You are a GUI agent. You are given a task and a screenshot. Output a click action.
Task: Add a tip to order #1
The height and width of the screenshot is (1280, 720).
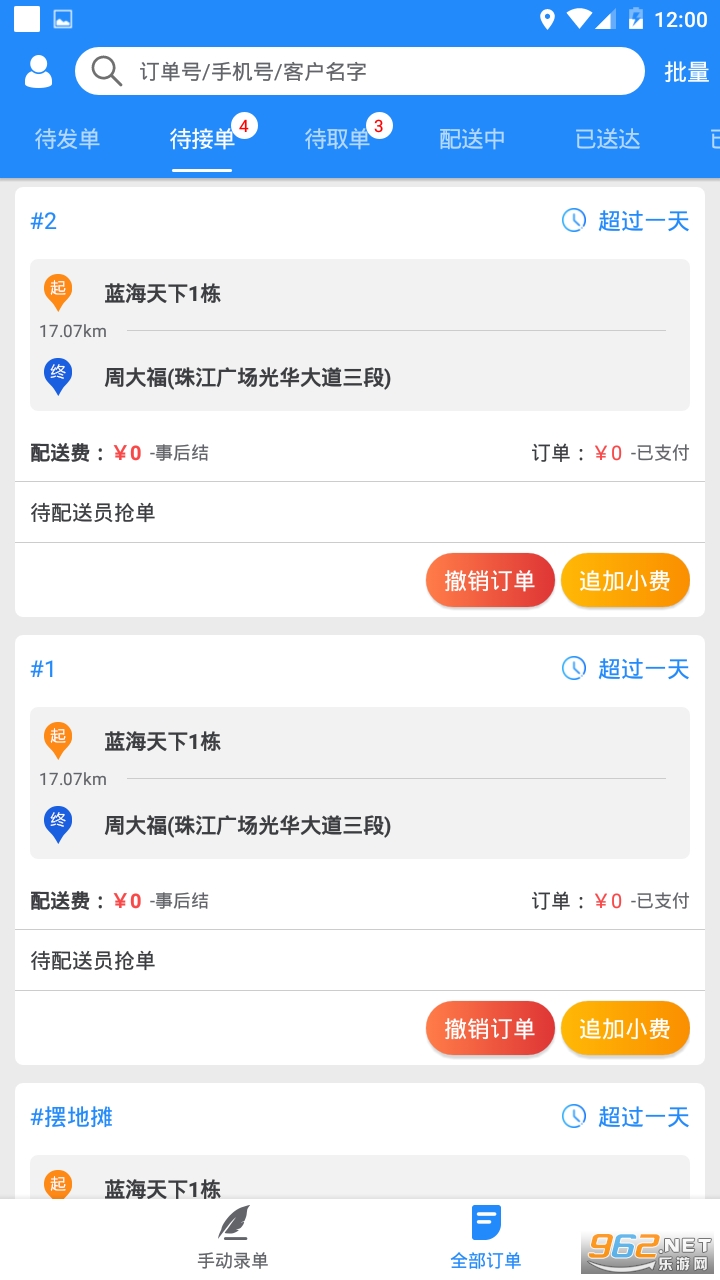625,1028
